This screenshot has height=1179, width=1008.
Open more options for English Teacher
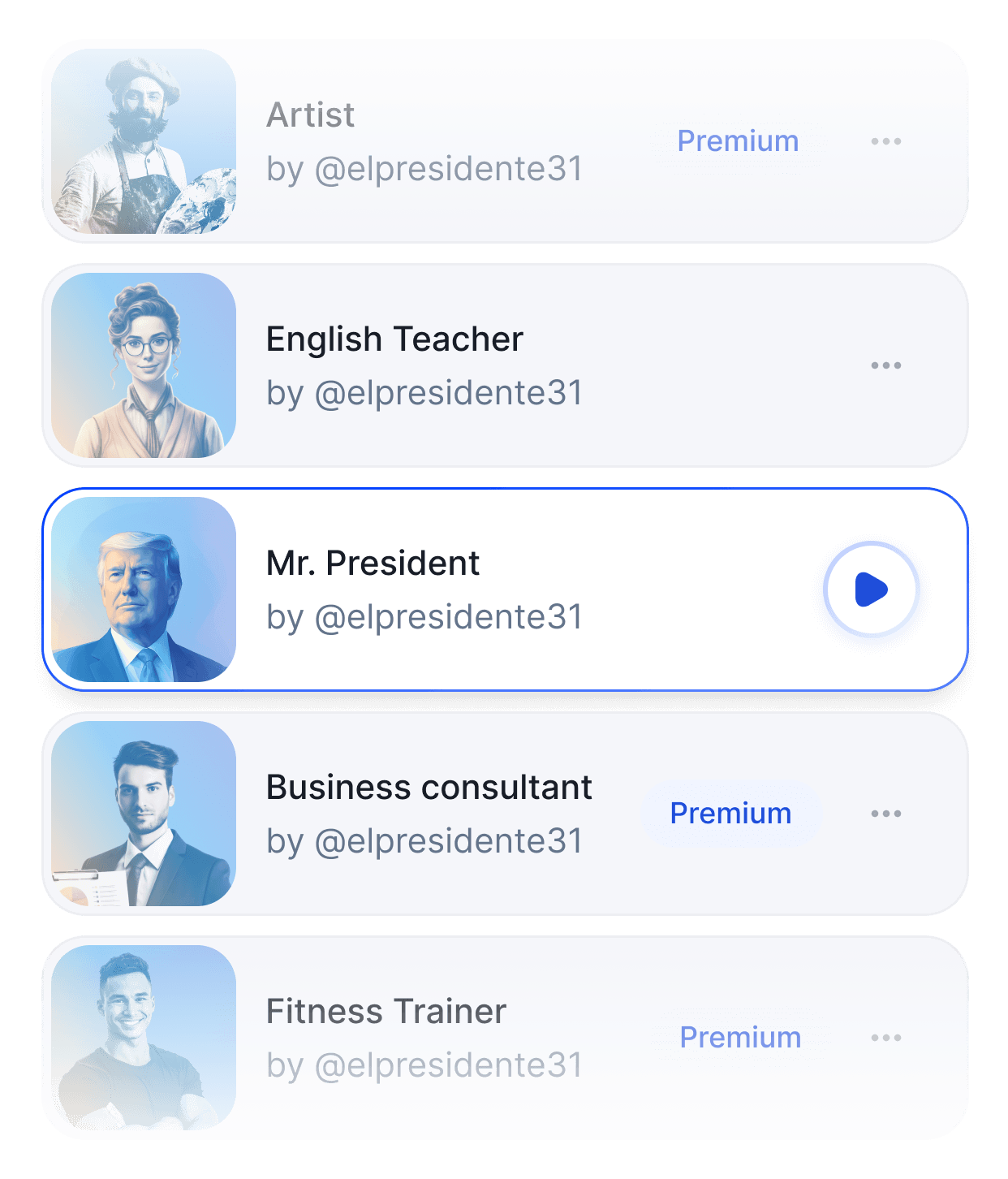[885, 365]
